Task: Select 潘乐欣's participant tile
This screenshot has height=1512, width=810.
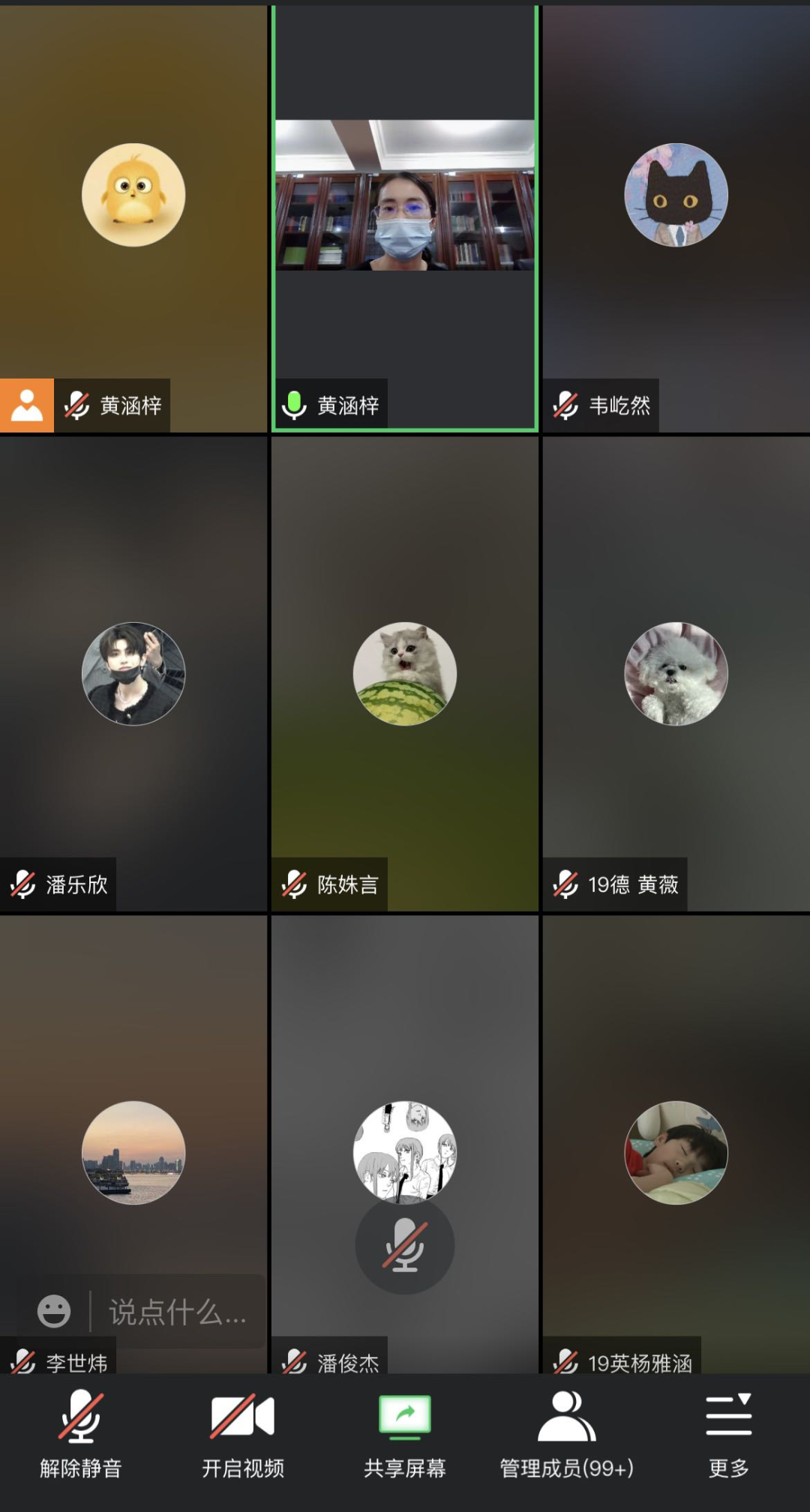Action: 133,673
